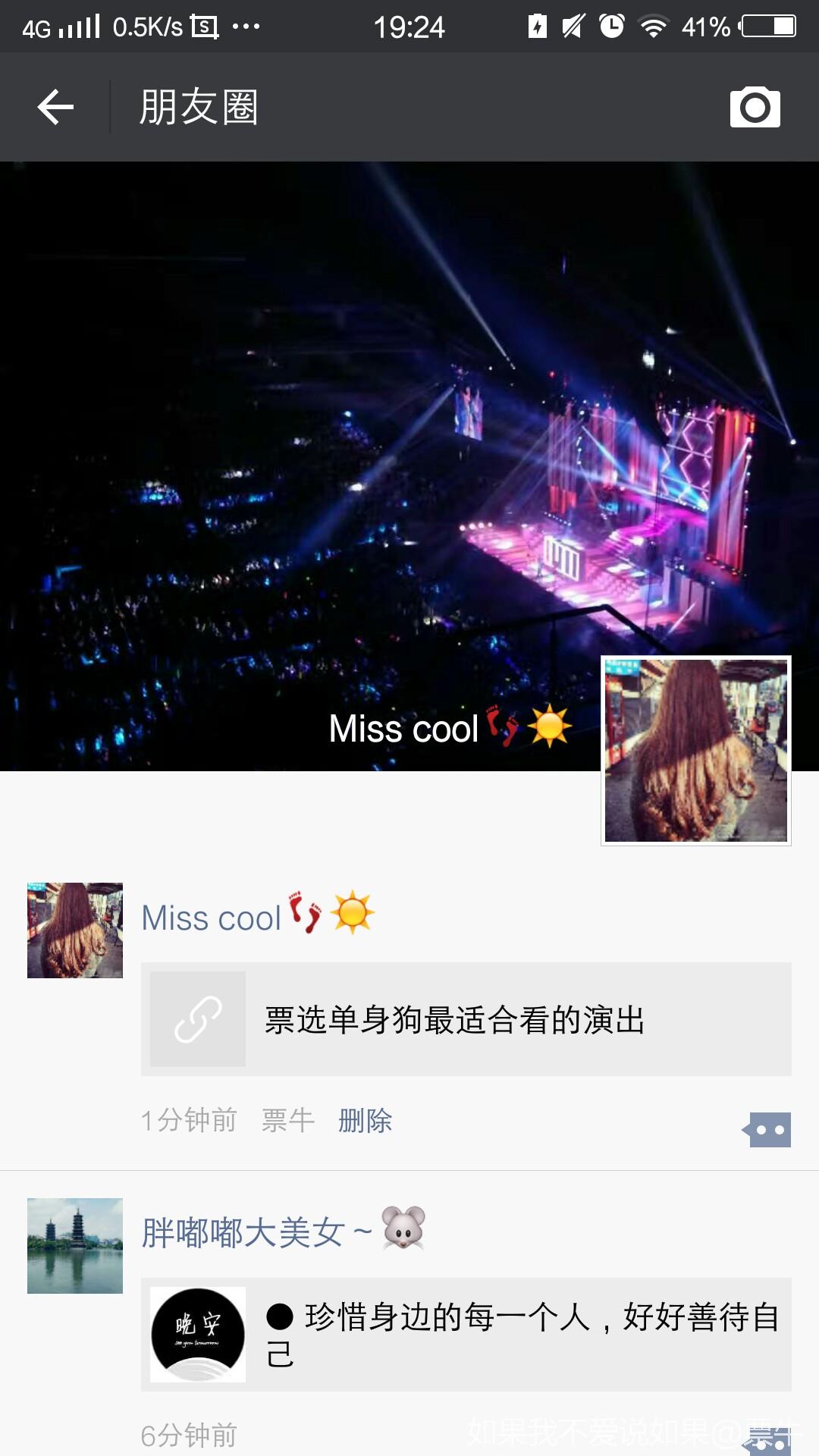Viewport: 819px width, 1456px height.
Task: Open the shared link 票选单身狗最适合看的演出
Action: point(466,1019)
